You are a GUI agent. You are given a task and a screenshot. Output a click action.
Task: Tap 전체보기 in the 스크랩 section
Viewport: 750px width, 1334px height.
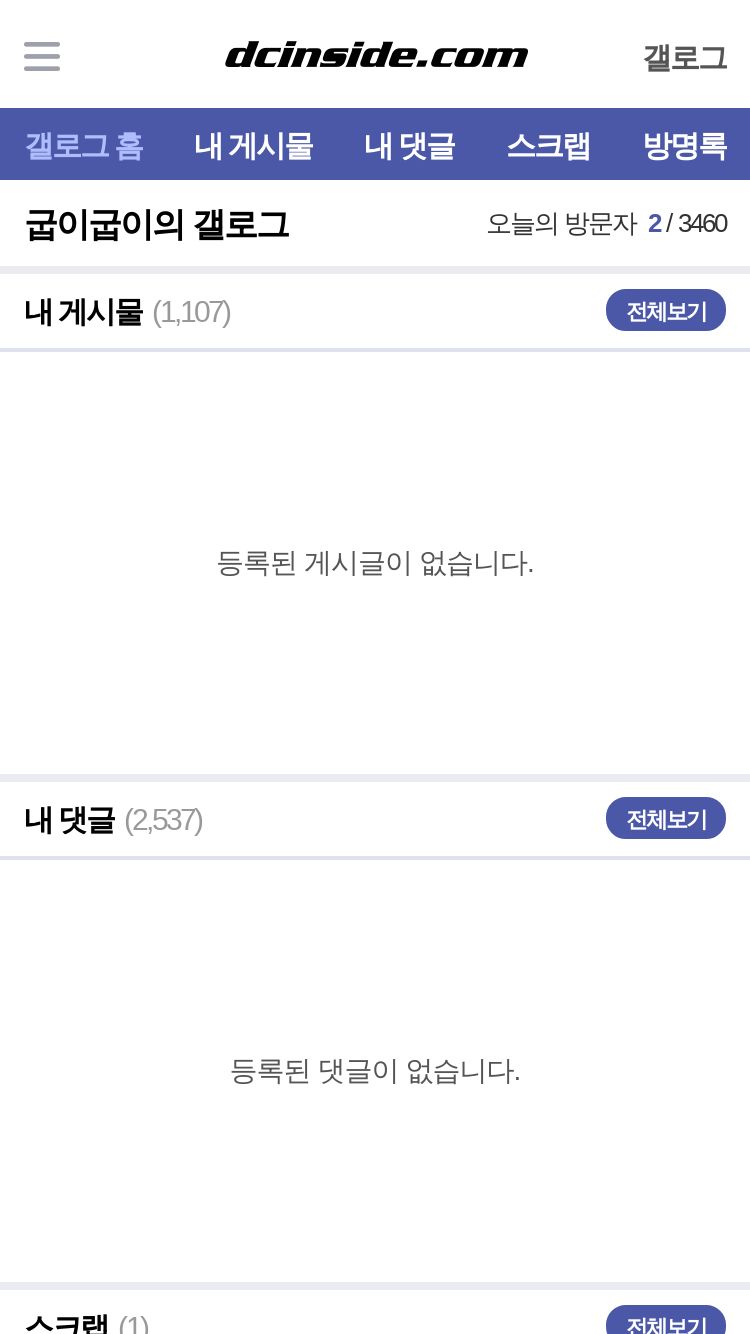click(666, 1321)
